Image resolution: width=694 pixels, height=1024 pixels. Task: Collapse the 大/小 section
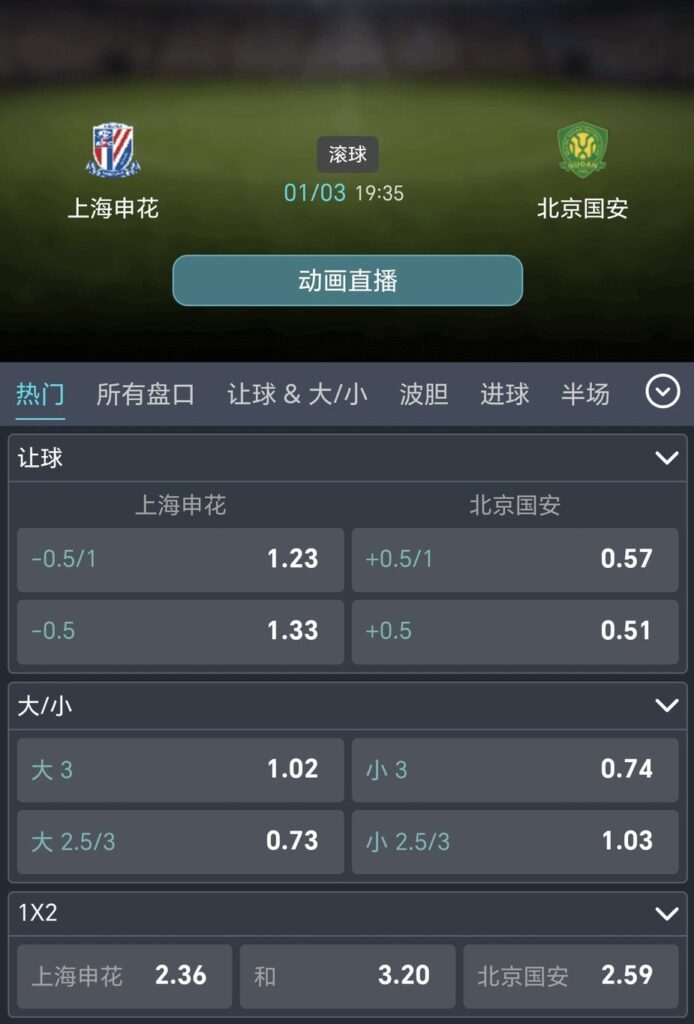(666, 706)
